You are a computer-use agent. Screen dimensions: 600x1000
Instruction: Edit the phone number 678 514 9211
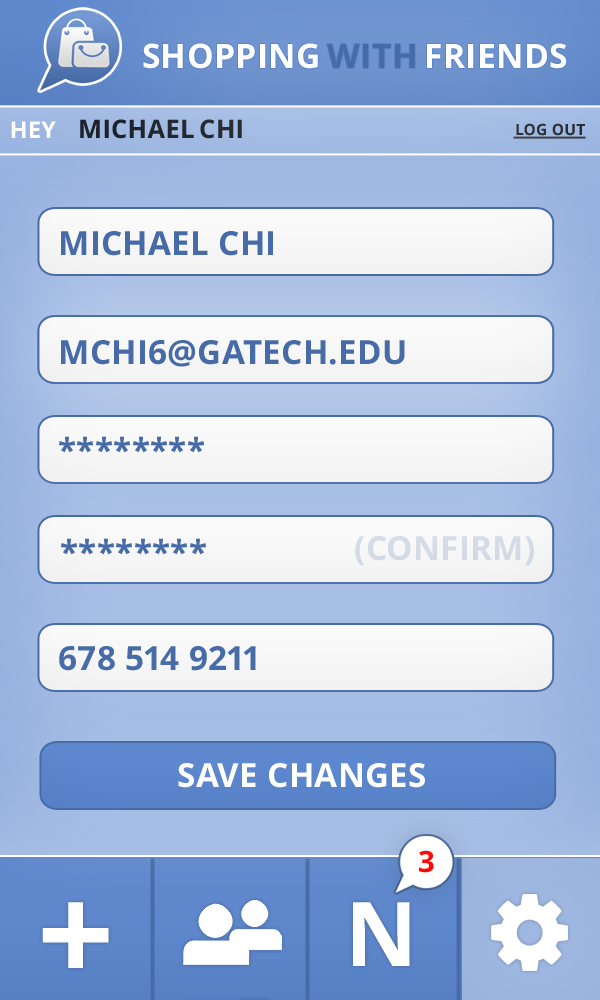(296, 658)
